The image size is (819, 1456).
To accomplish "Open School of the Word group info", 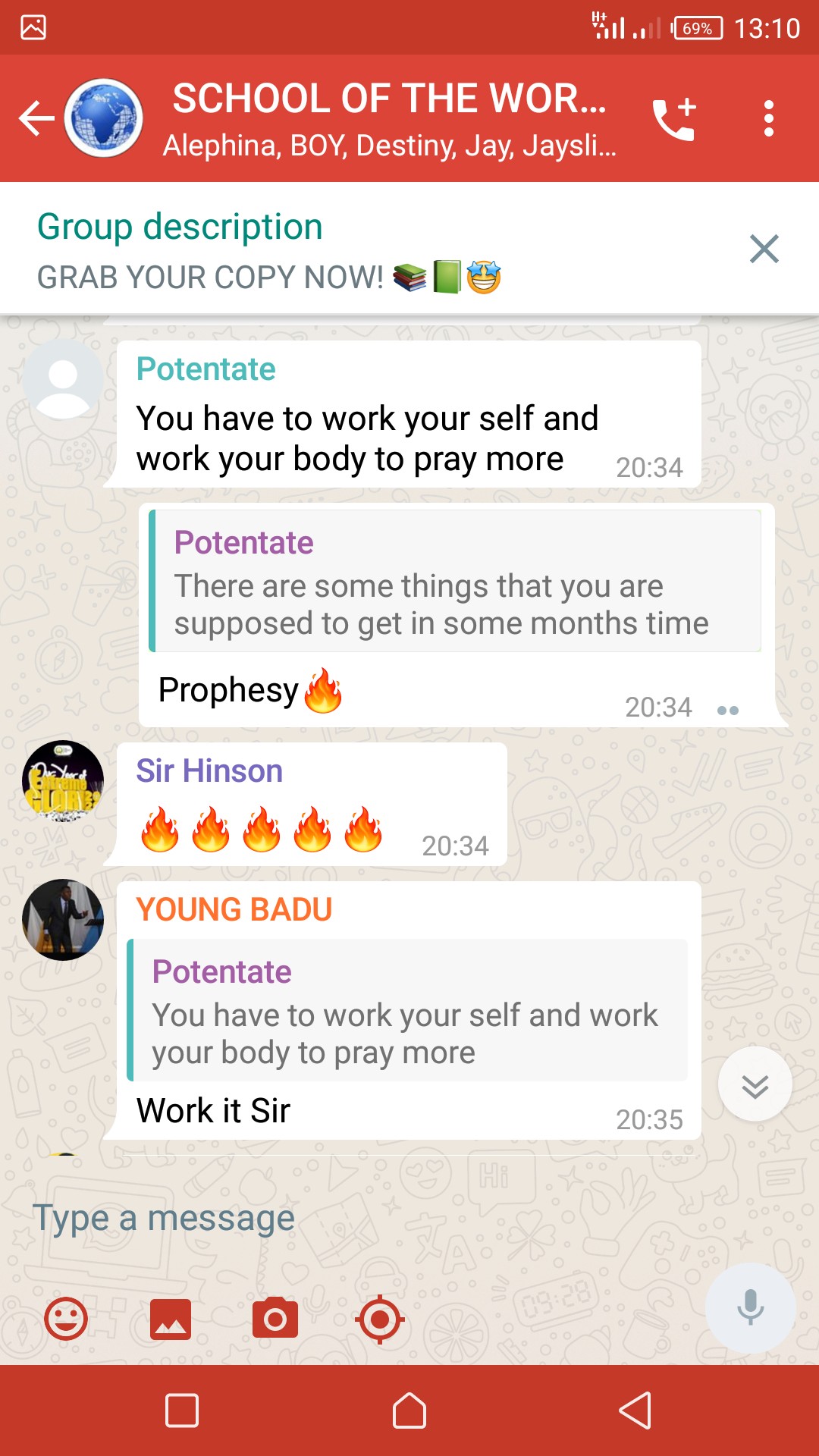I will coord(388,118).
